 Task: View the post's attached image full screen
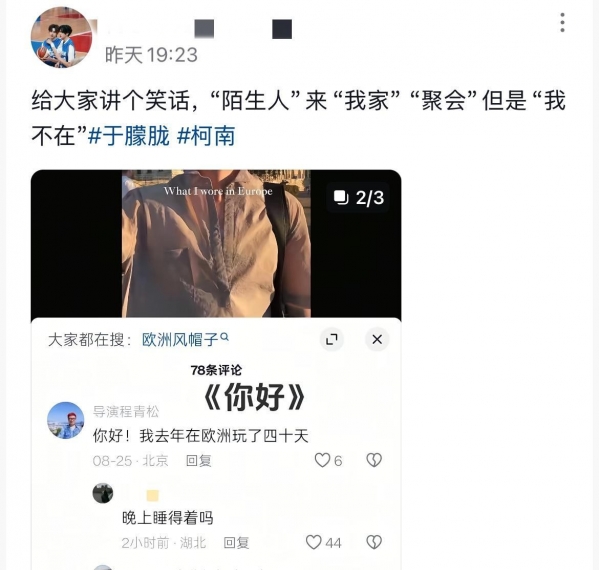coord(216,243)
